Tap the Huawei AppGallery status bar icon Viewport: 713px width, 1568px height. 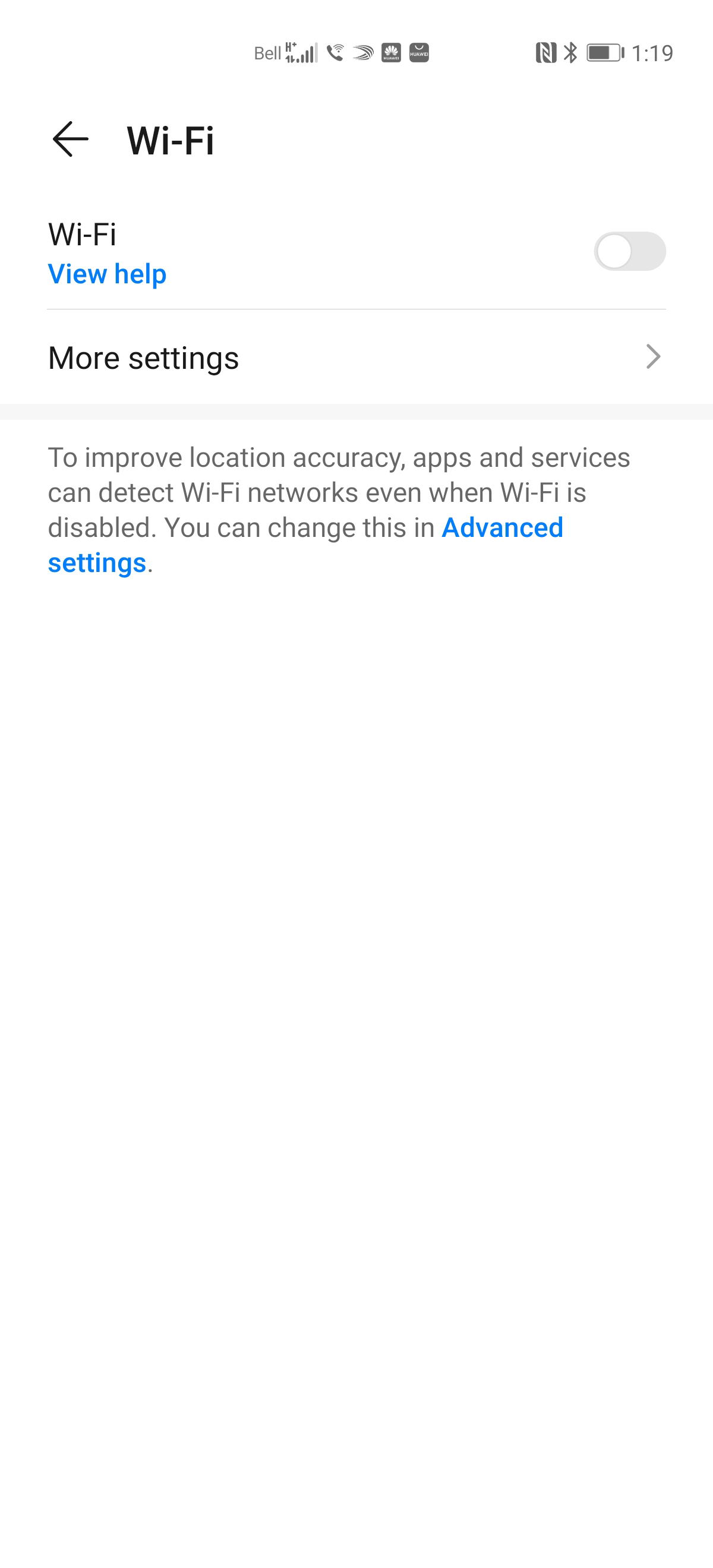point(419,52)
